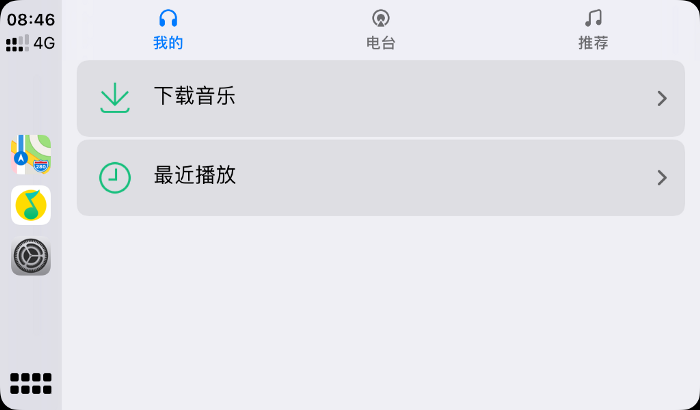The image size is (700, 410).
Task: Open the 最近播放 list
Action: point(380,177)
